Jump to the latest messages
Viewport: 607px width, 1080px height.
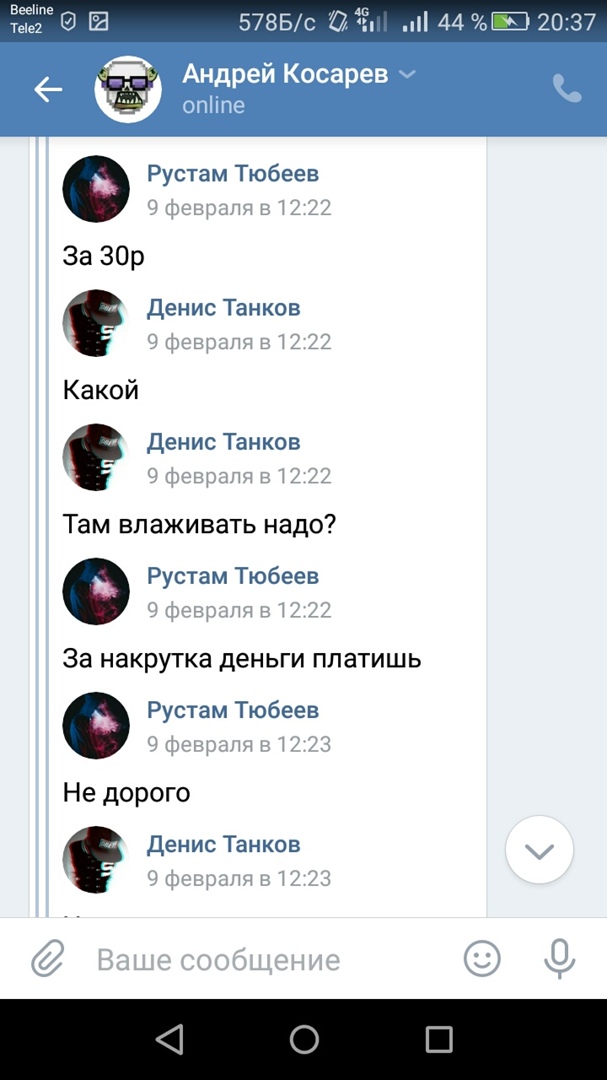coord(539,851)
